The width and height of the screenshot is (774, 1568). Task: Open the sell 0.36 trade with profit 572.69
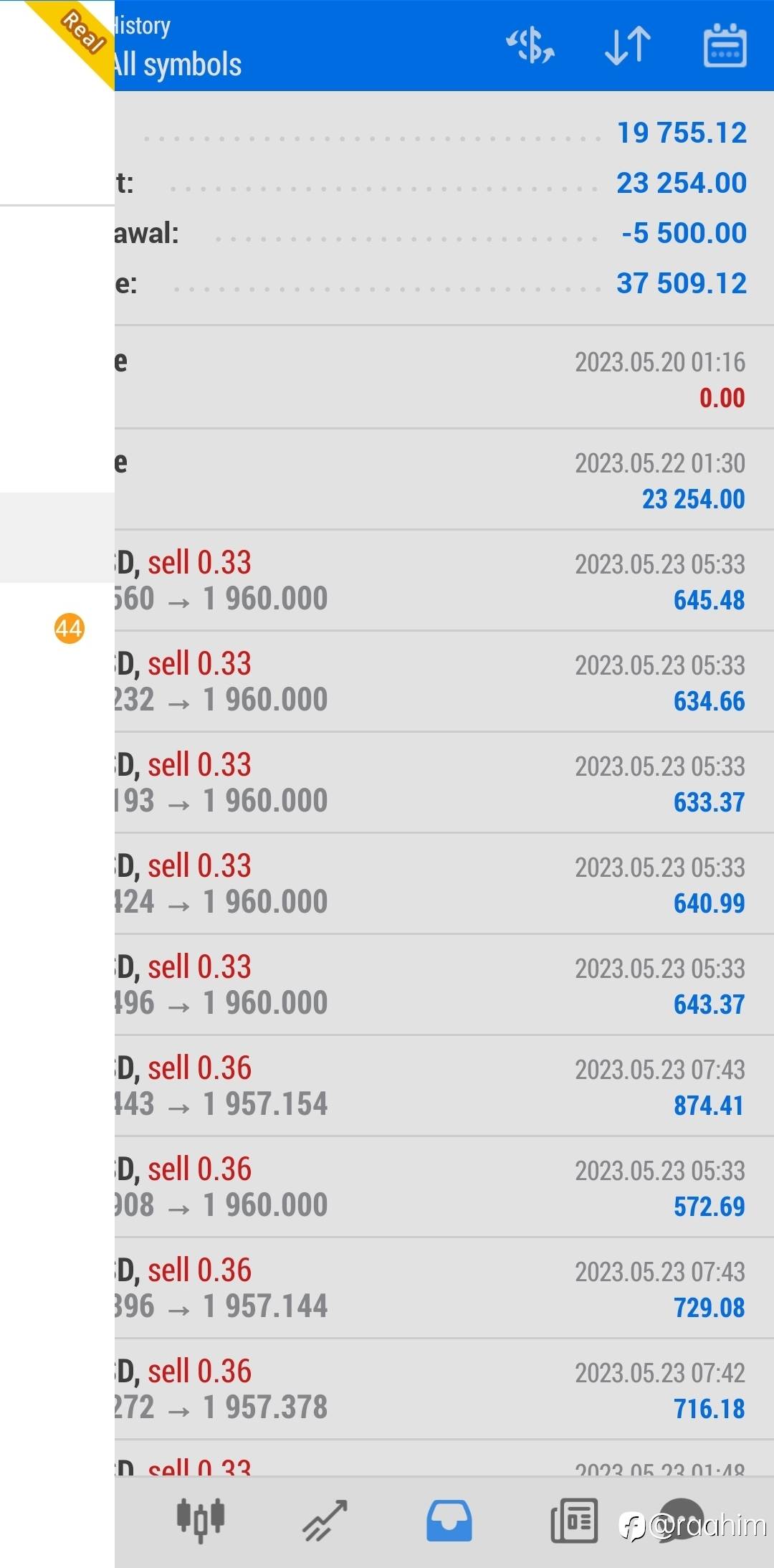pyautogui.click(x=444, y=1187)
